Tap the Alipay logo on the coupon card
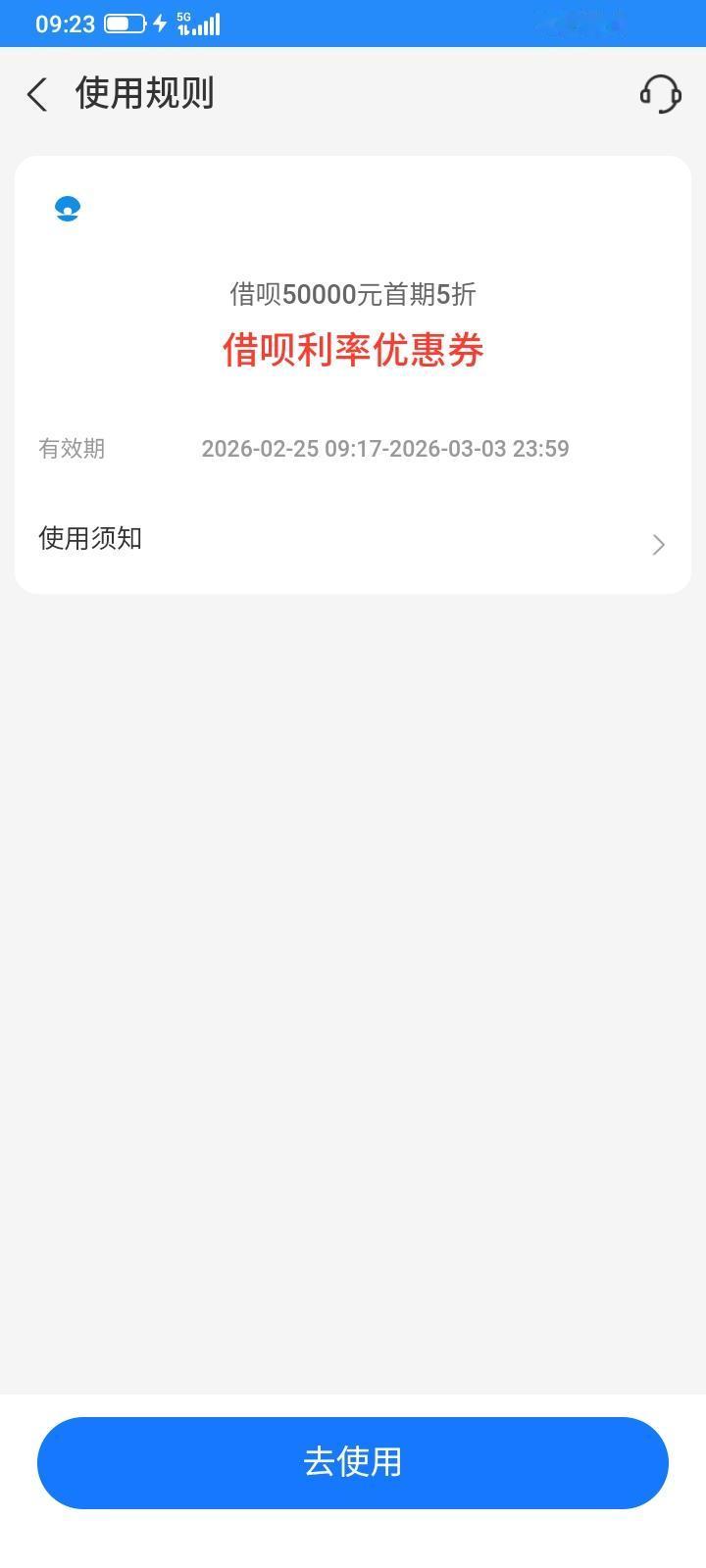The height and width of the screenshot is (1568, 706). (66, 208)
